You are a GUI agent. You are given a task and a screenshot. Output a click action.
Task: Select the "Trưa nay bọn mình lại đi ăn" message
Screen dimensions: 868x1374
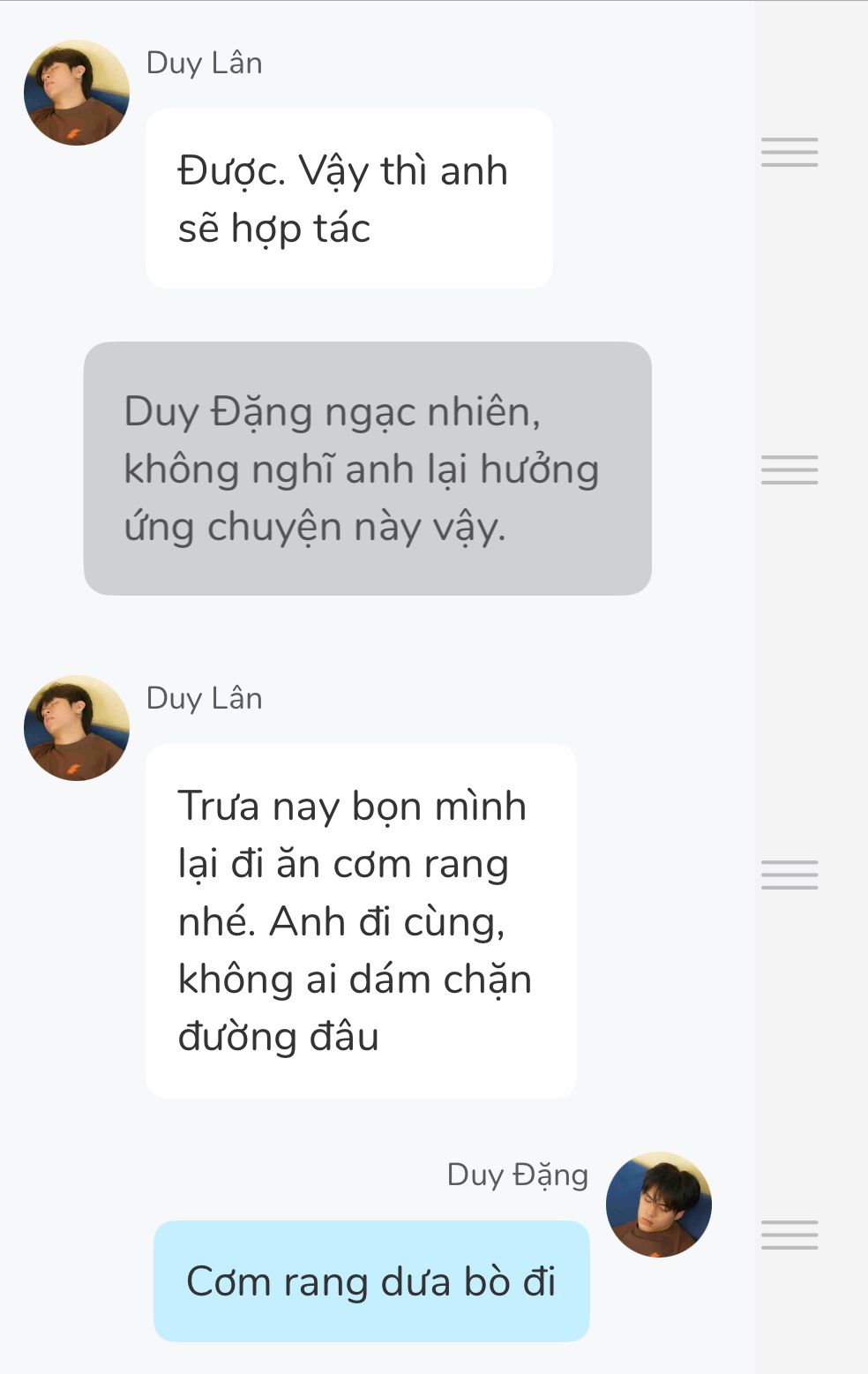coord(360,920)
